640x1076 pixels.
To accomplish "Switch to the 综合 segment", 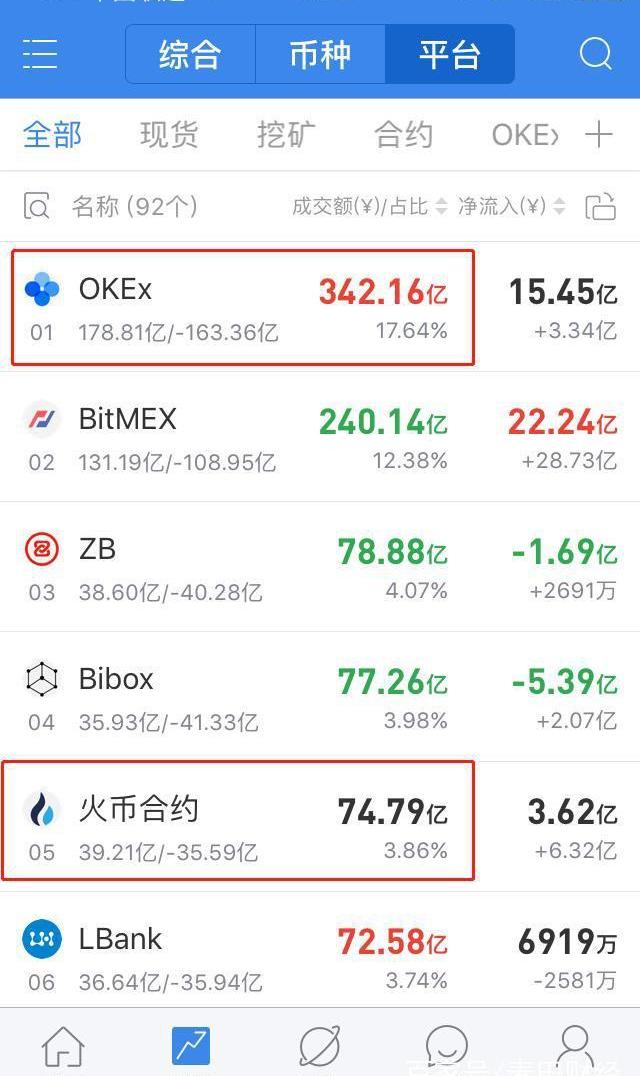I will 191,54.
